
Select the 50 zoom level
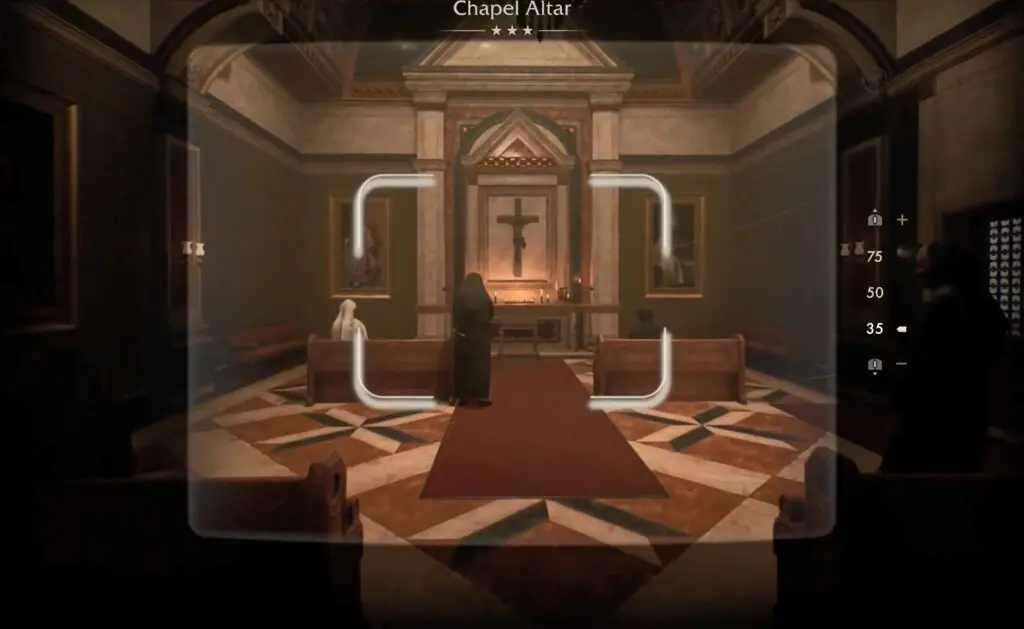pyautogui.click(x=875, y=292)
